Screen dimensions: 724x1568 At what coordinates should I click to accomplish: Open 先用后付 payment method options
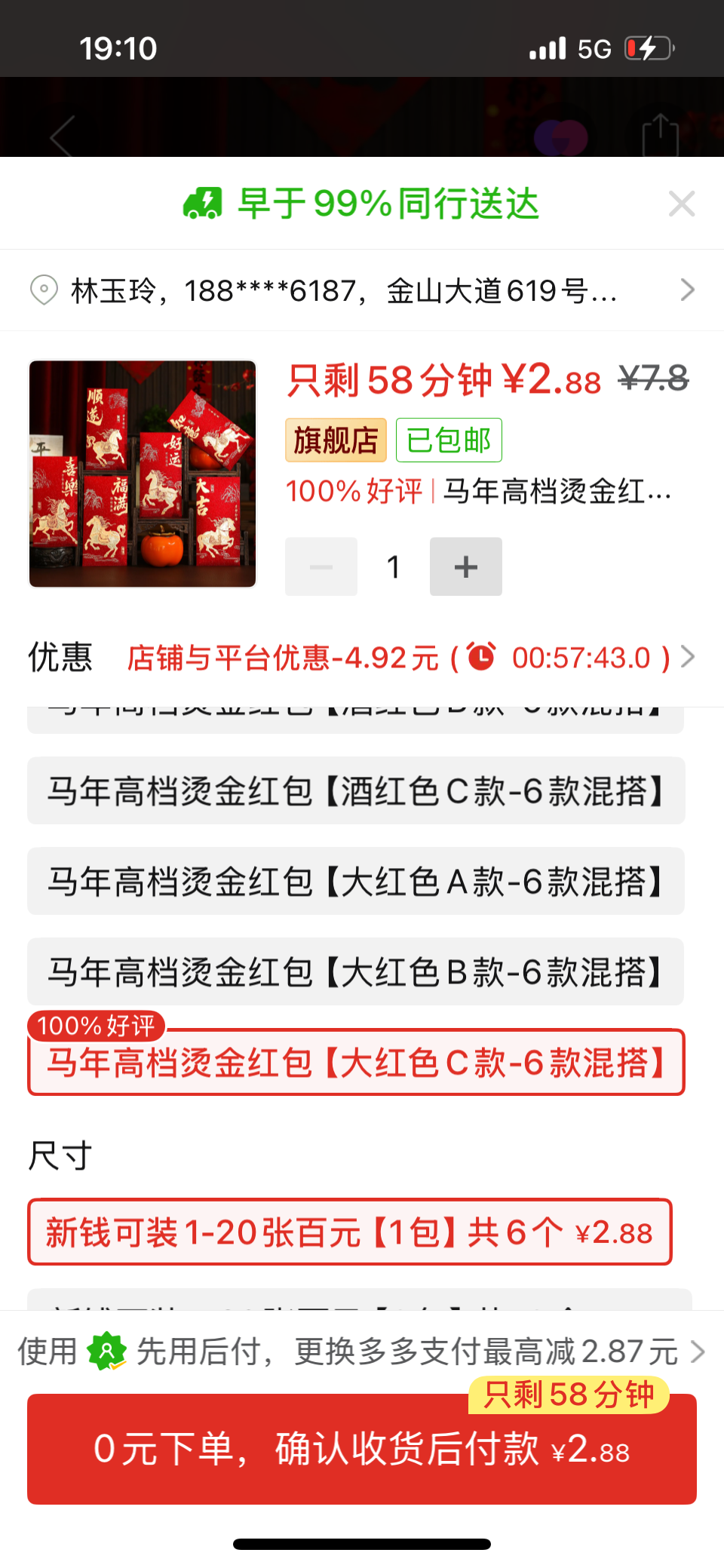362,1352
